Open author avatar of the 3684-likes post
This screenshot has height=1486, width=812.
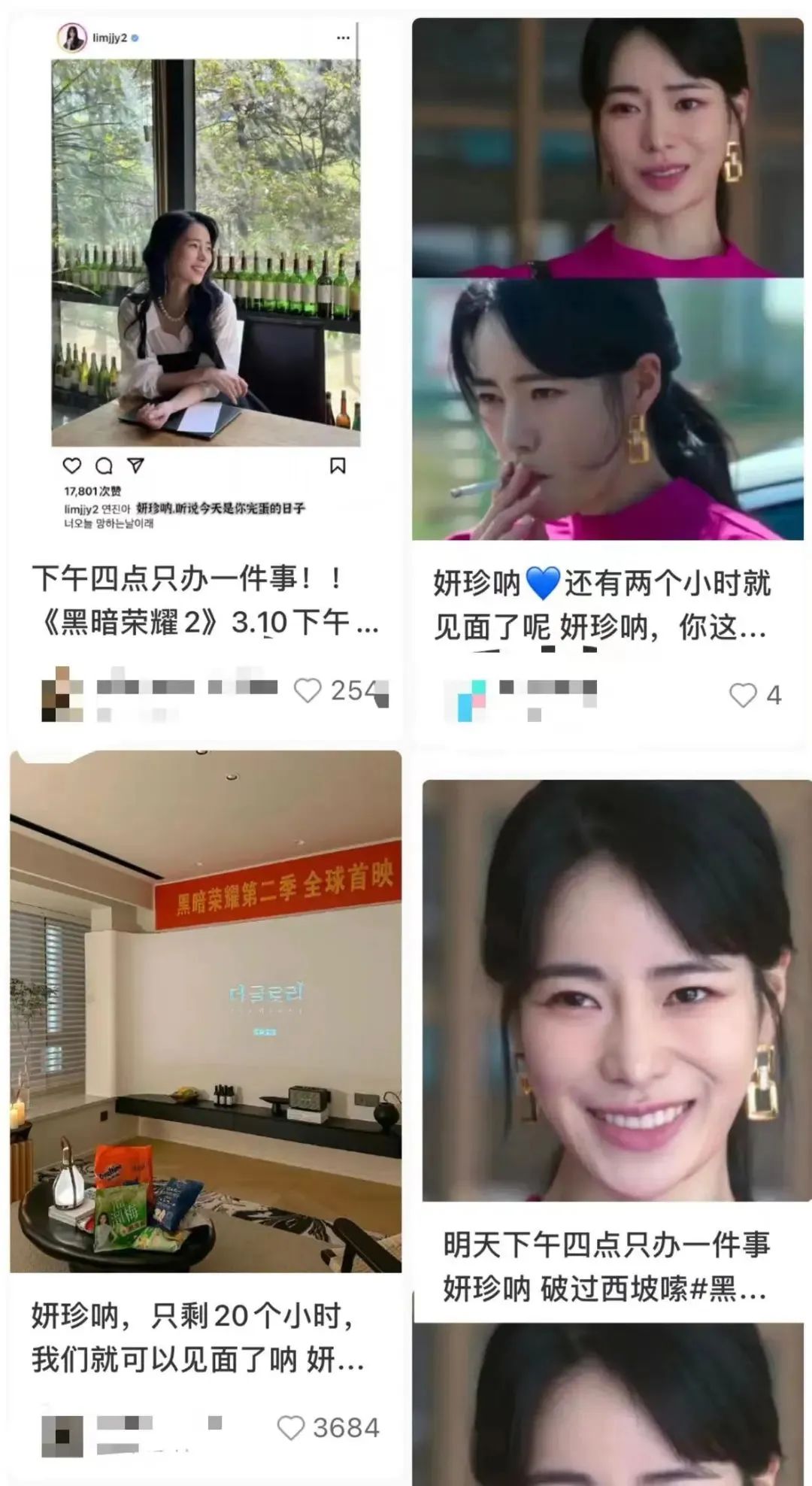tap(62, 1435)
